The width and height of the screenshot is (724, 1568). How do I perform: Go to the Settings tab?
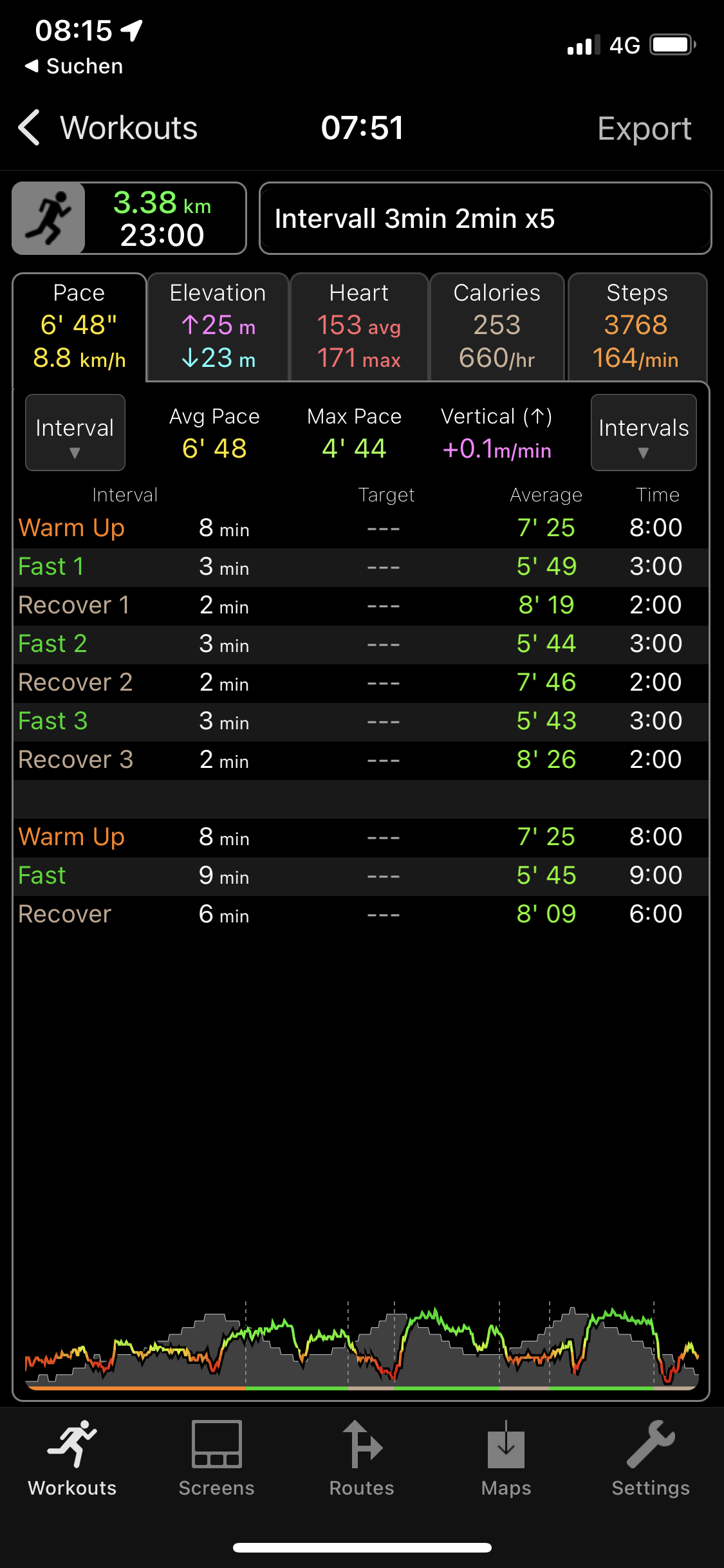(650, 1459)
